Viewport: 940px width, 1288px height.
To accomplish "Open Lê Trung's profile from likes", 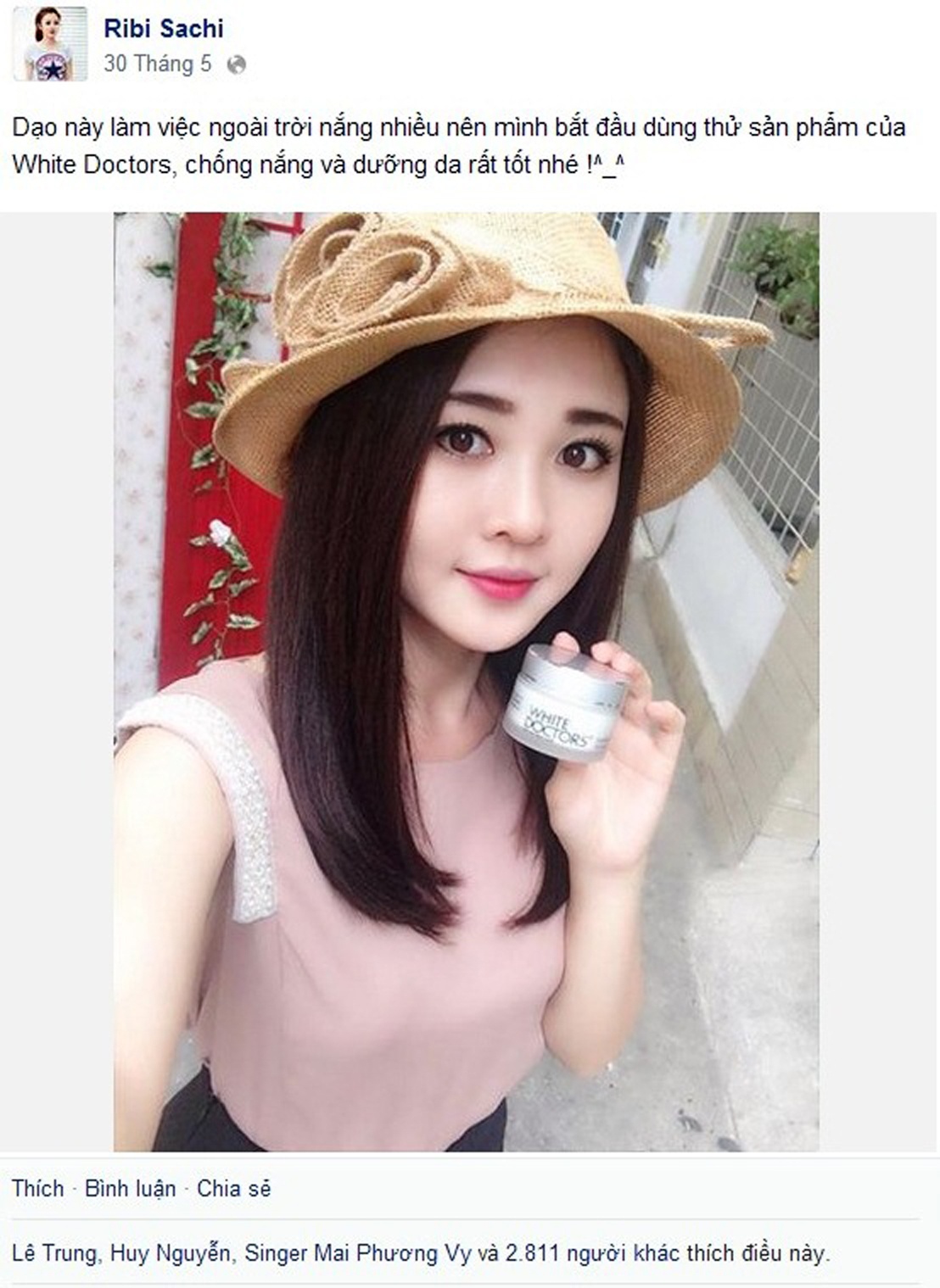I will 53,1253.
